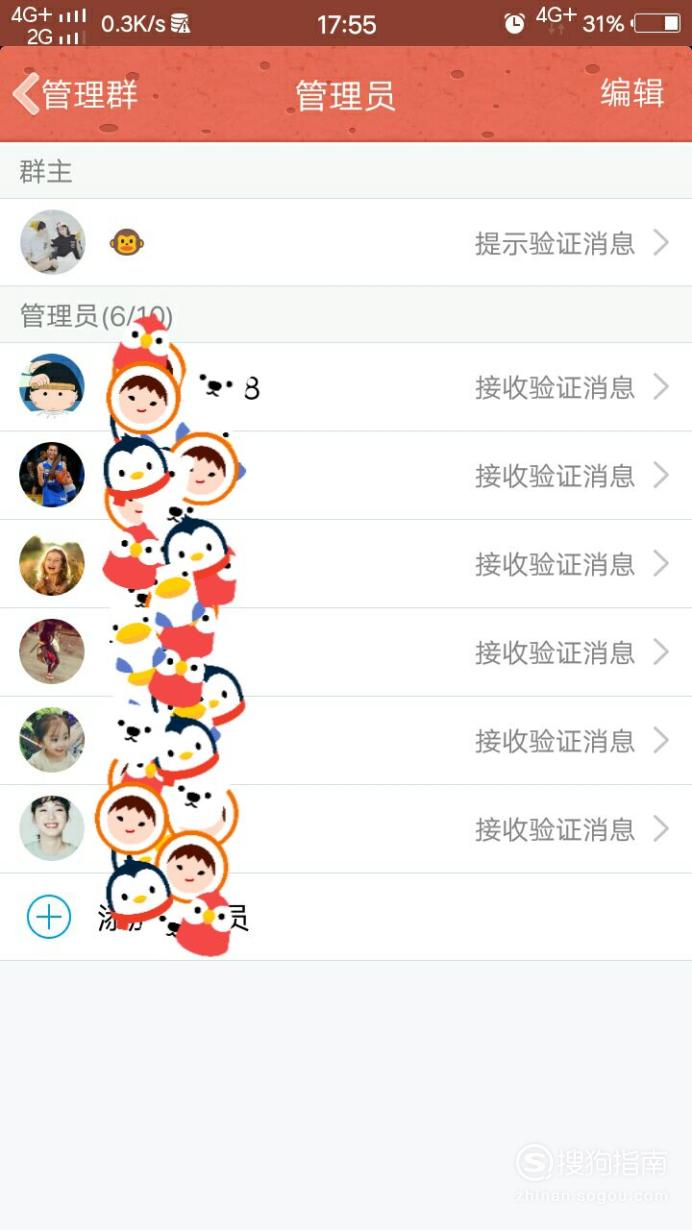Open the admin row with little girl avatar
Viewport: 692px width, 1230px height.
pyautogui.click(x=346, y=740)
